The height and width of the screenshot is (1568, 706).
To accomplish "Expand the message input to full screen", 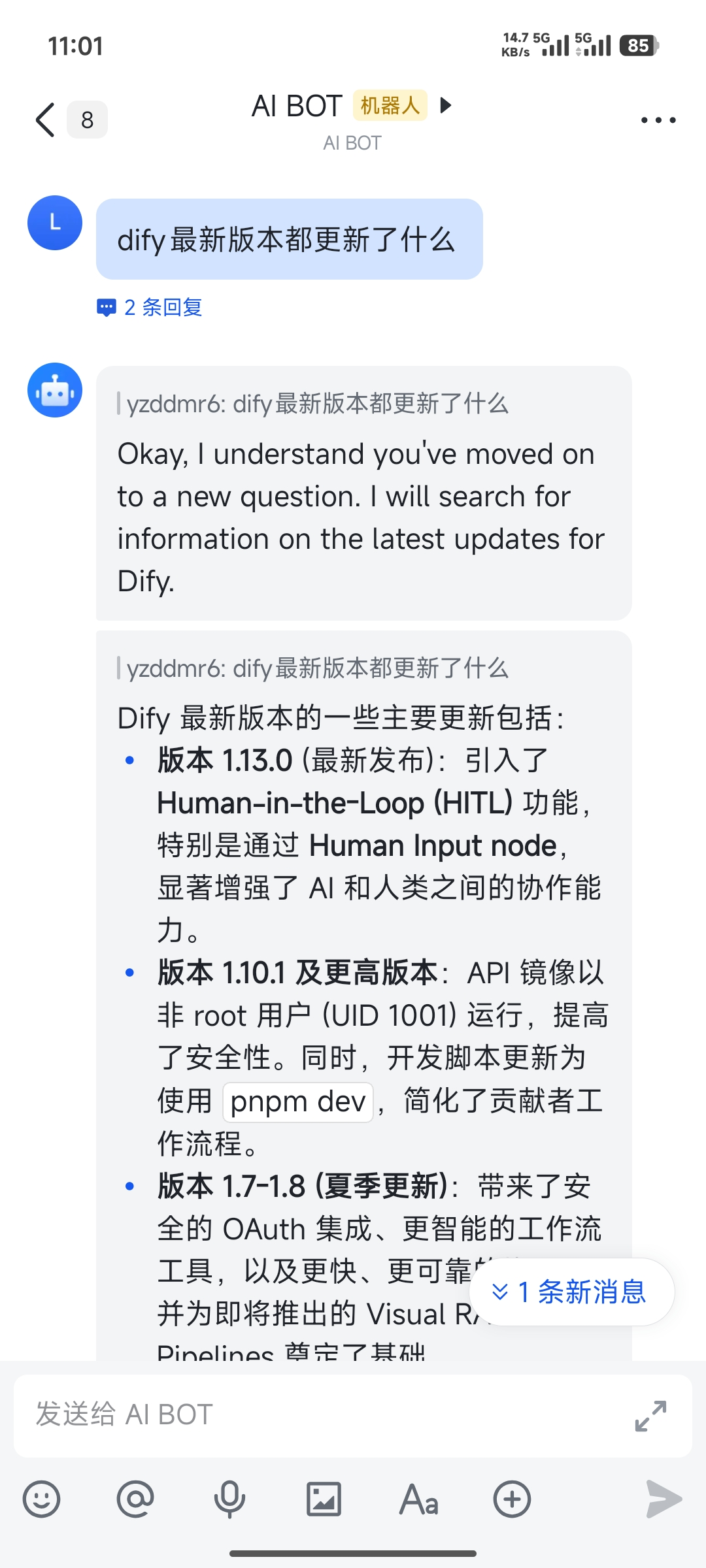I will [650, 1416].
